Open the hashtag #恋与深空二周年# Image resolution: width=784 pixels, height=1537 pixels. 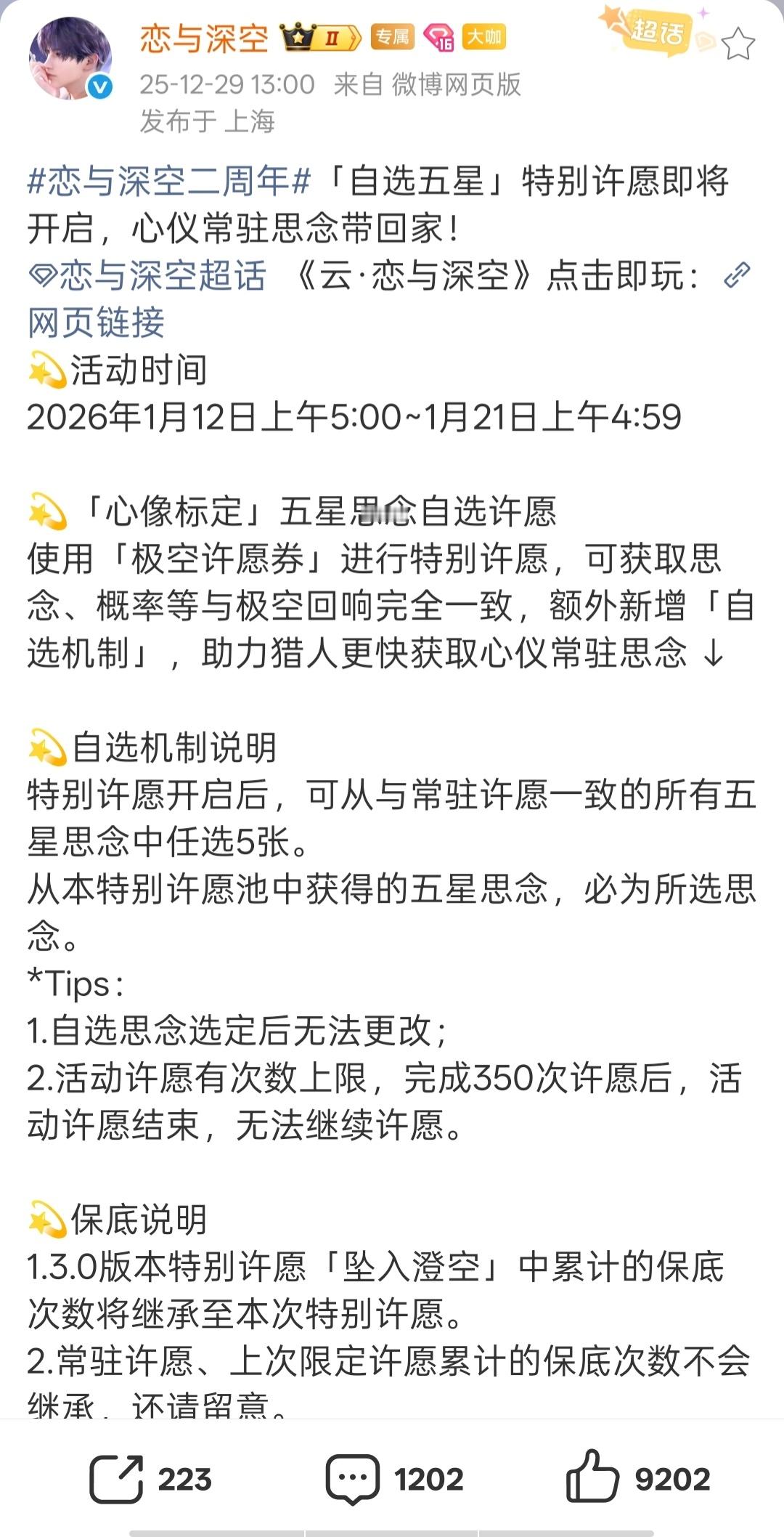(168, 184)
